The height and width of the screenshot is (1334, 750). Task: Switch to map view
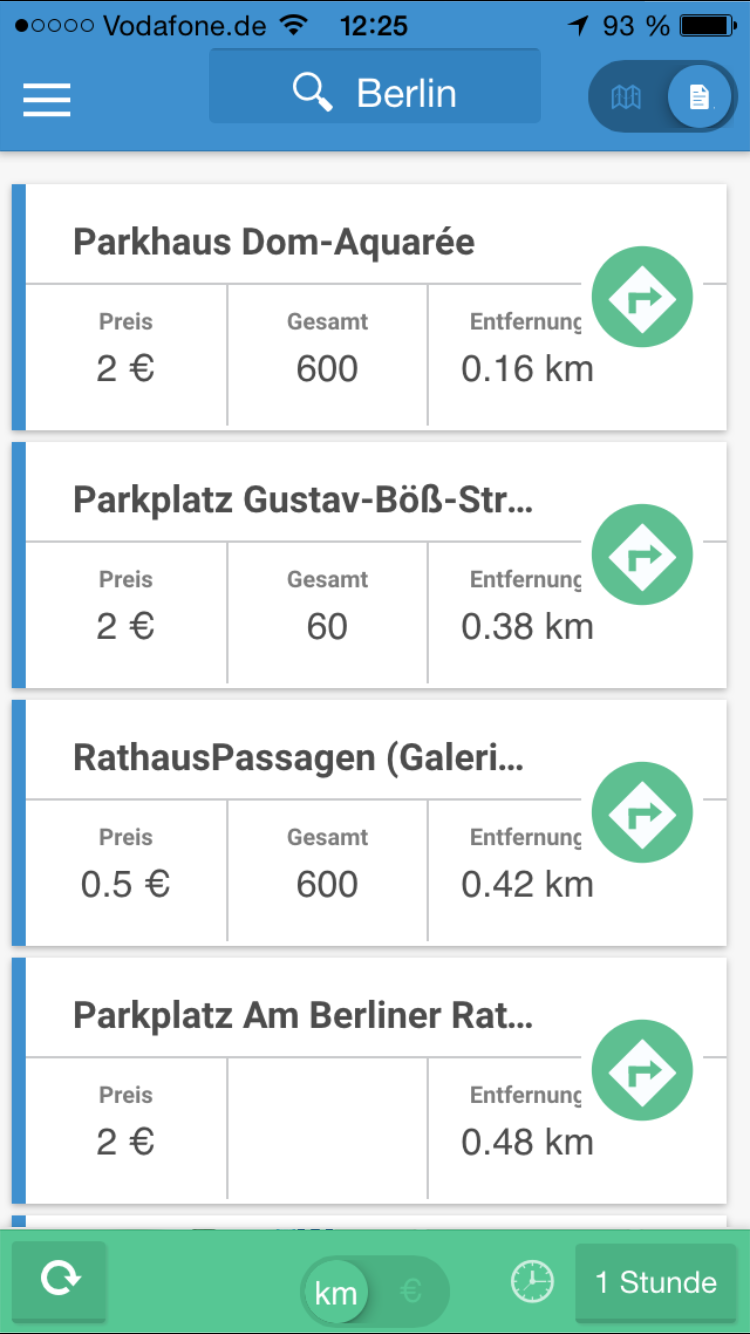point(627,97)
